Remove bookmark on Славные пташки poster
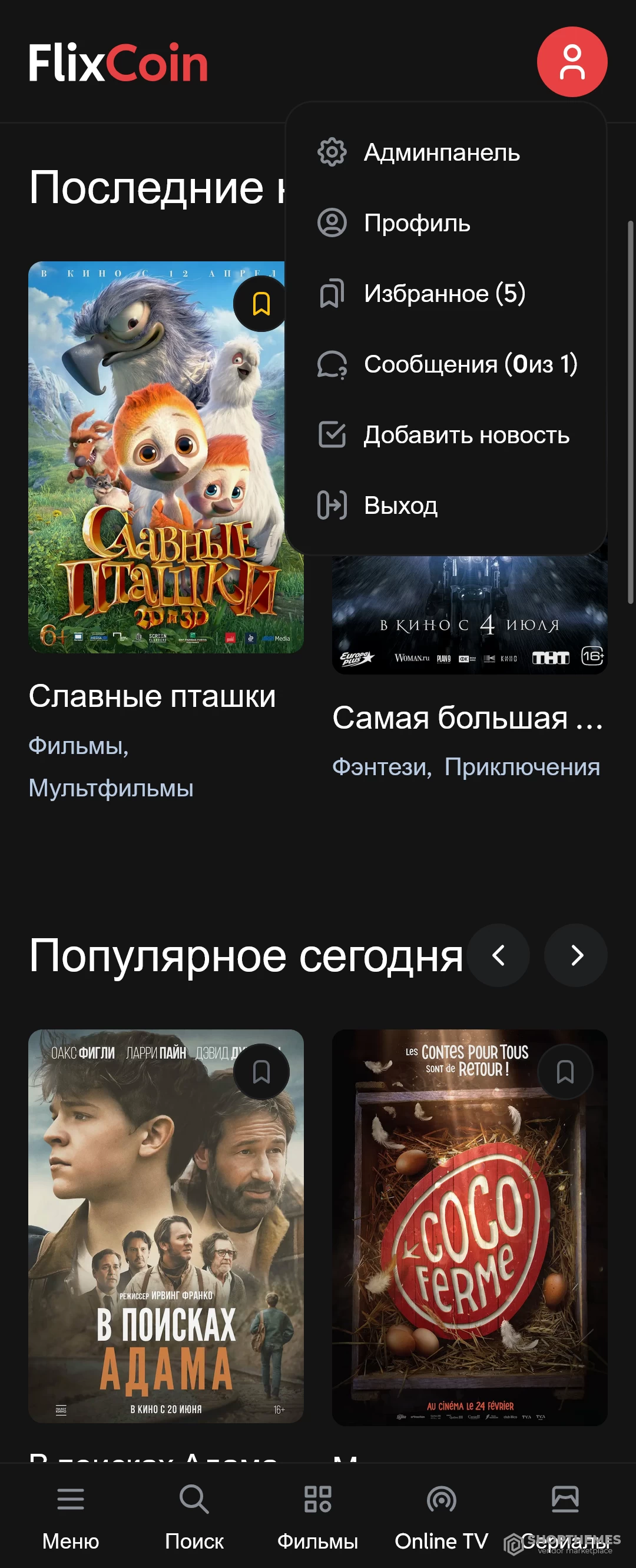 261,304
